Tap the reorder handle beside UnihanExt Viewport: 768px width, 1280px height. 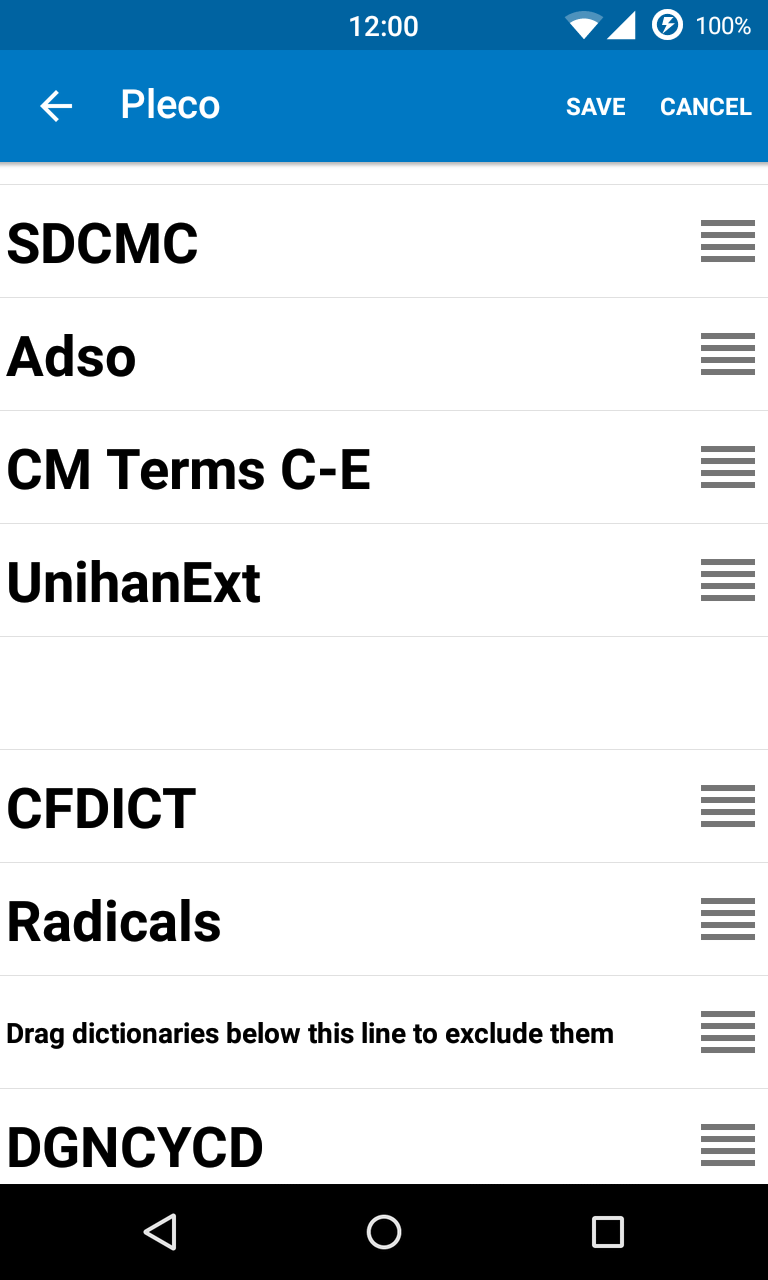[728, 580]
